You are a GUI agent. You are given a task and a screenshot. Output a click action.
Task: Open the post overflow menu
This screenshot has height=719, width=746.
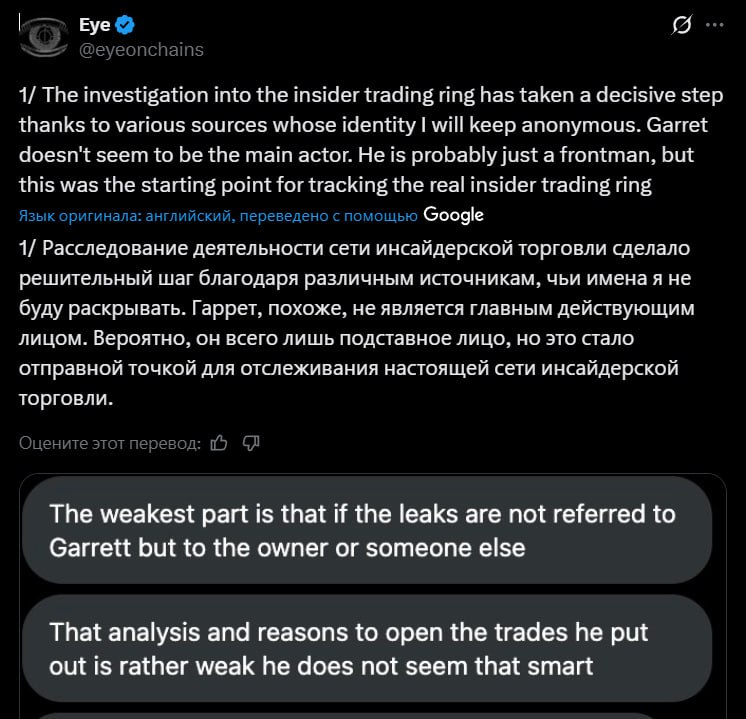click(x=714, y=26)
